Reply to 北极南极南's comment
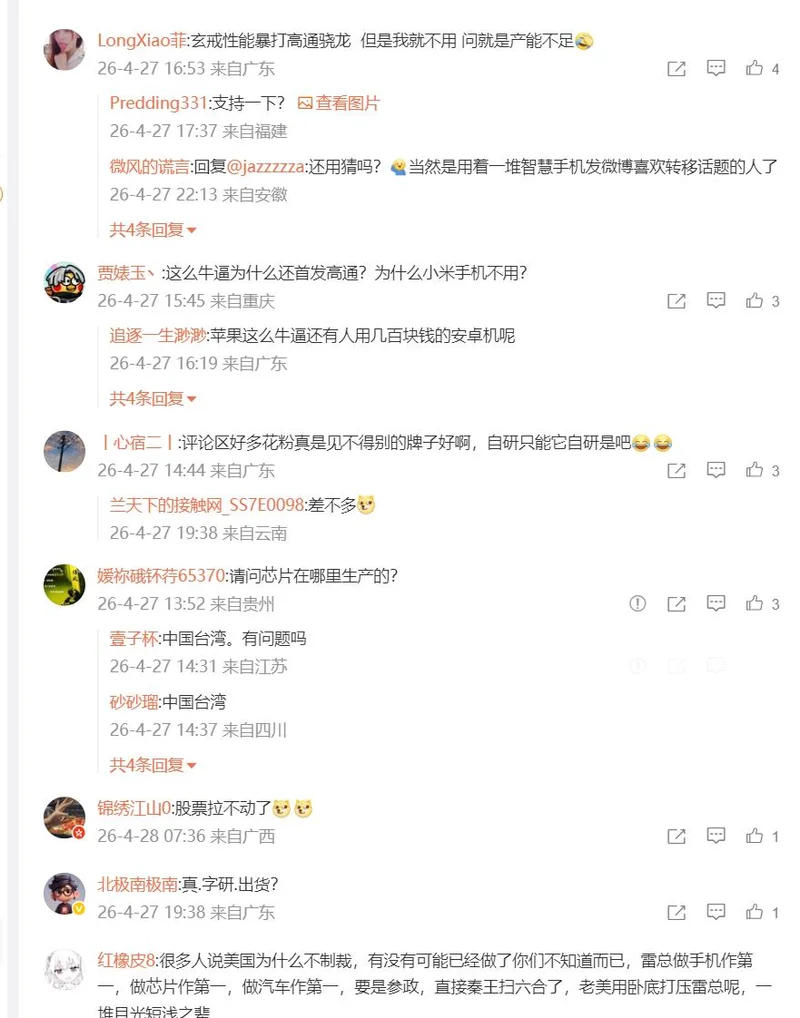This screenshot has width=800, height=1018. (716, 912)
